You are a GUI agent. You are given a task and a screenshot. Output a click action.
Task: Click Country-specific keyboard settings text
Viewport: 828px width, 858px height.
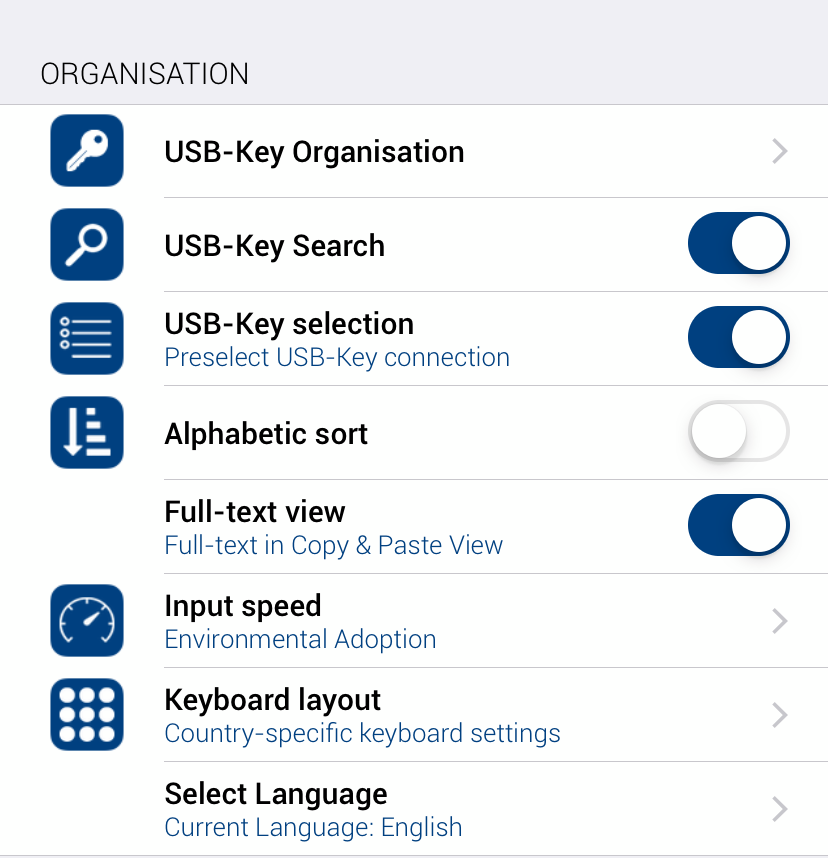[362, 733]
